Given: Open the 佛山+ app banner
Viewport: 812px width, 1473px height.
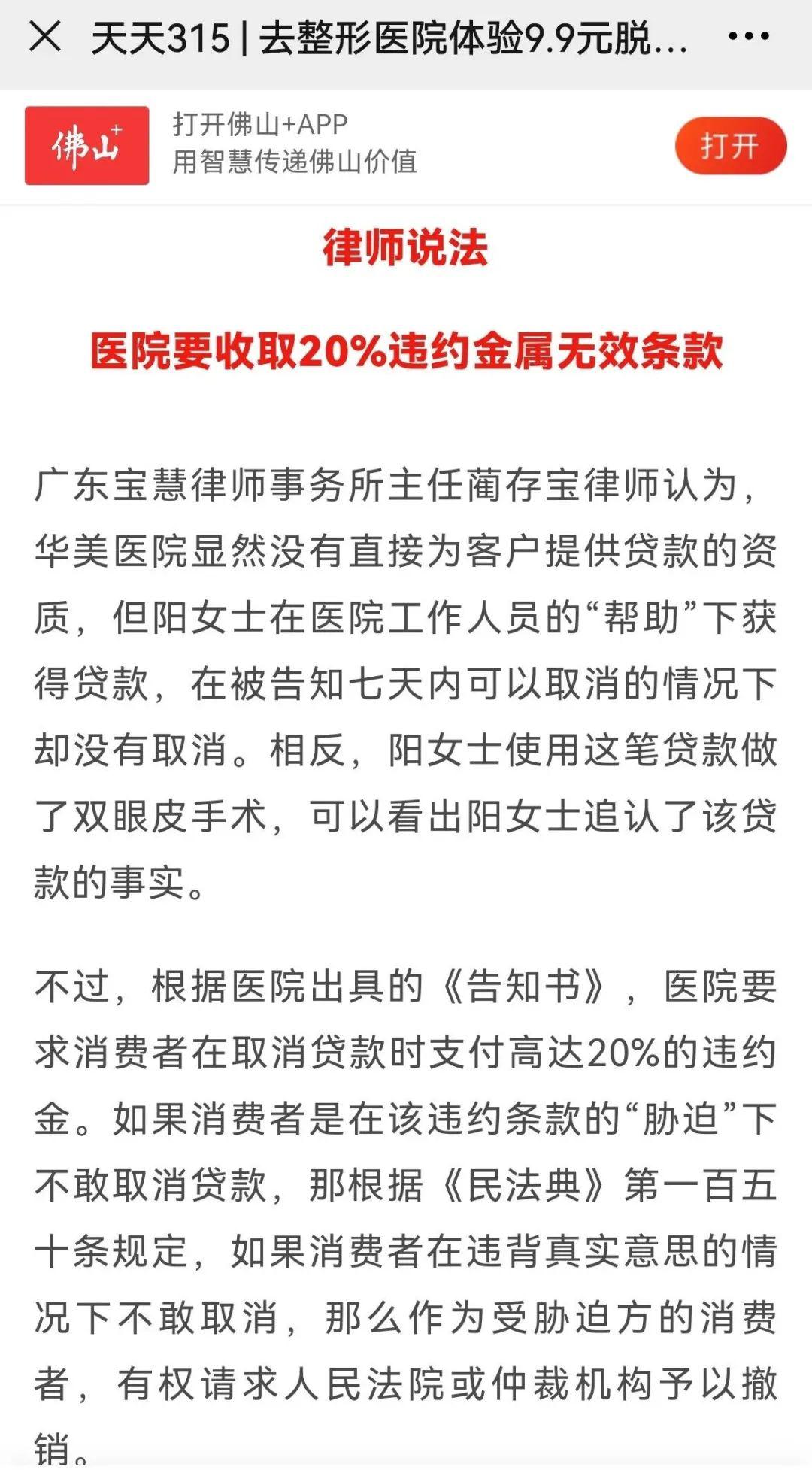Looking at the screenshot, I should coord(406,146).
